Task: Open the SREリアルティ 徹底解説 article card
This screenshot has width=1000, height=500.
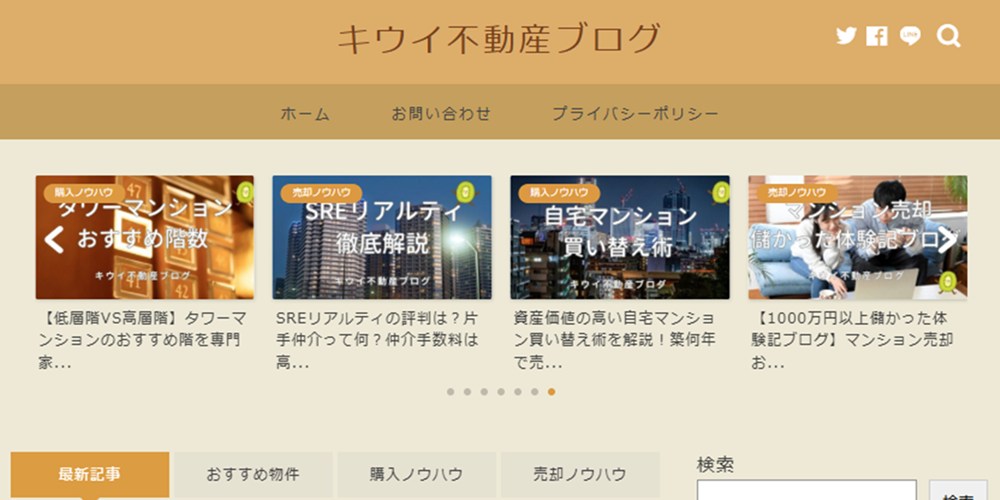Action: point(382,237)
